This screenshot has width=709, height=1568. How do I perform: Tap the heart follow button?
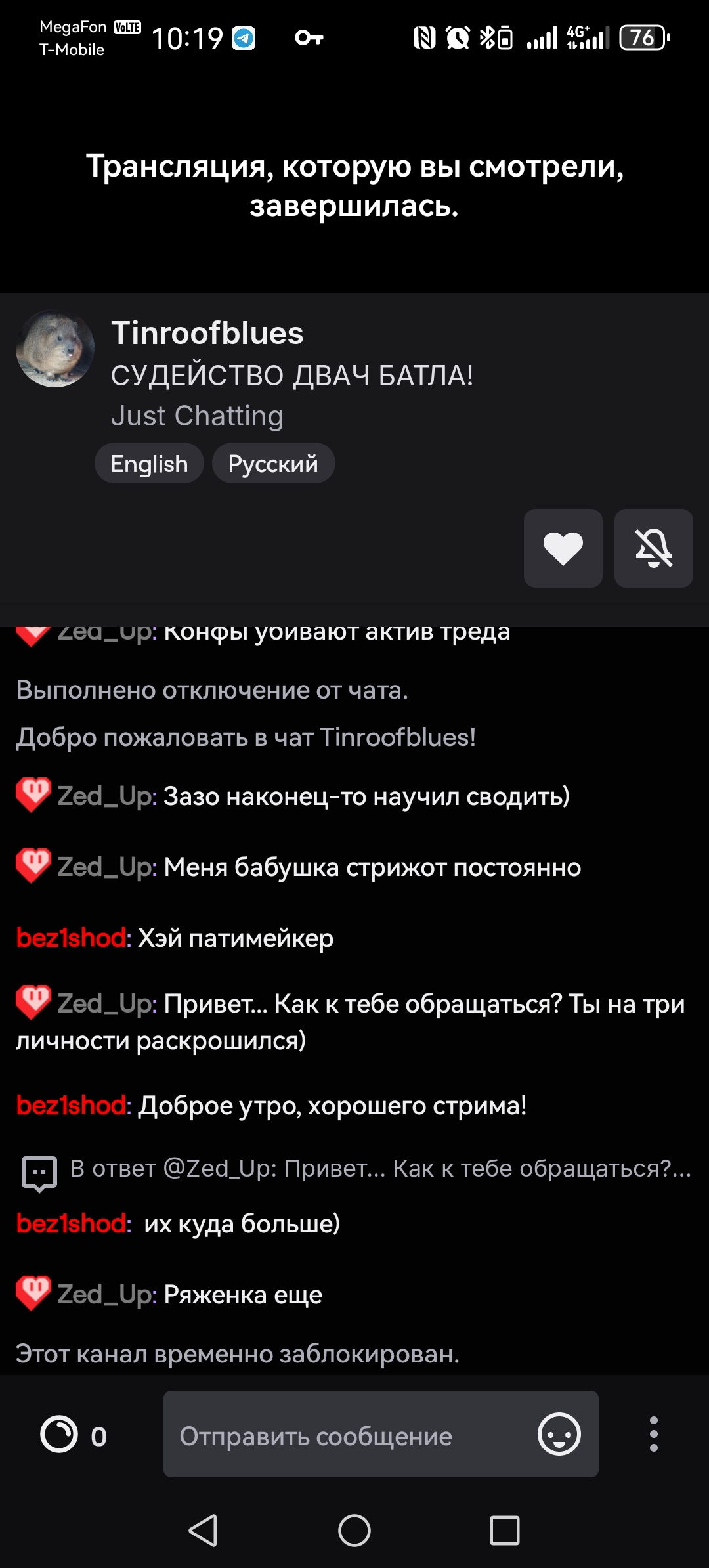(x=563, y=548)
